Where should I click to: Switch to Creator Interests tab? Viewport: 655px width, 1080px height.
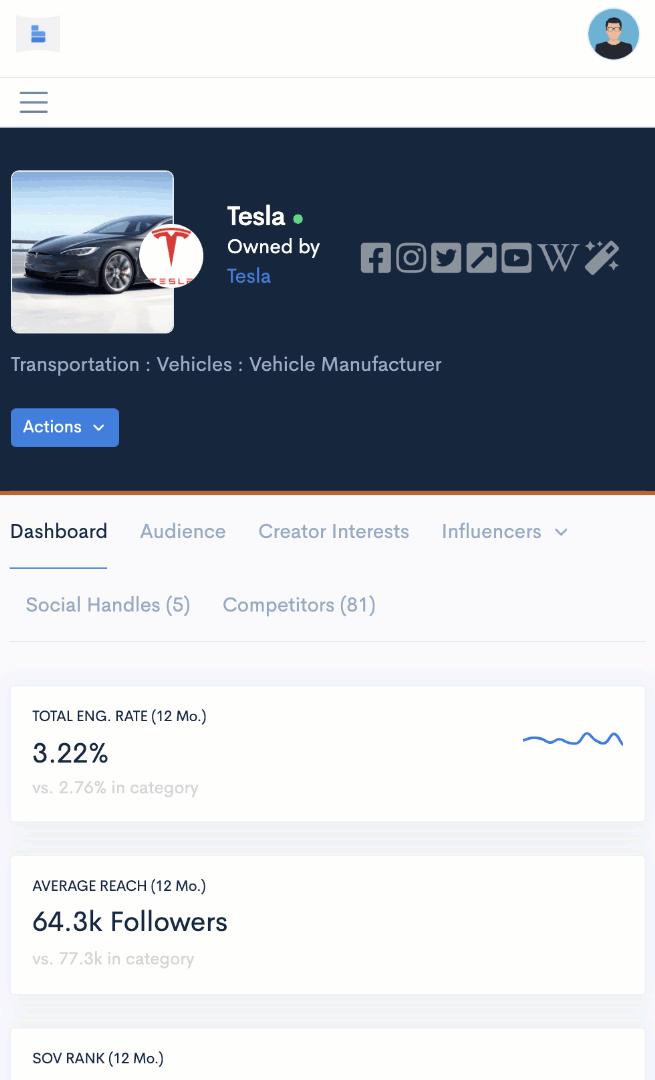(x=333, y=532)
